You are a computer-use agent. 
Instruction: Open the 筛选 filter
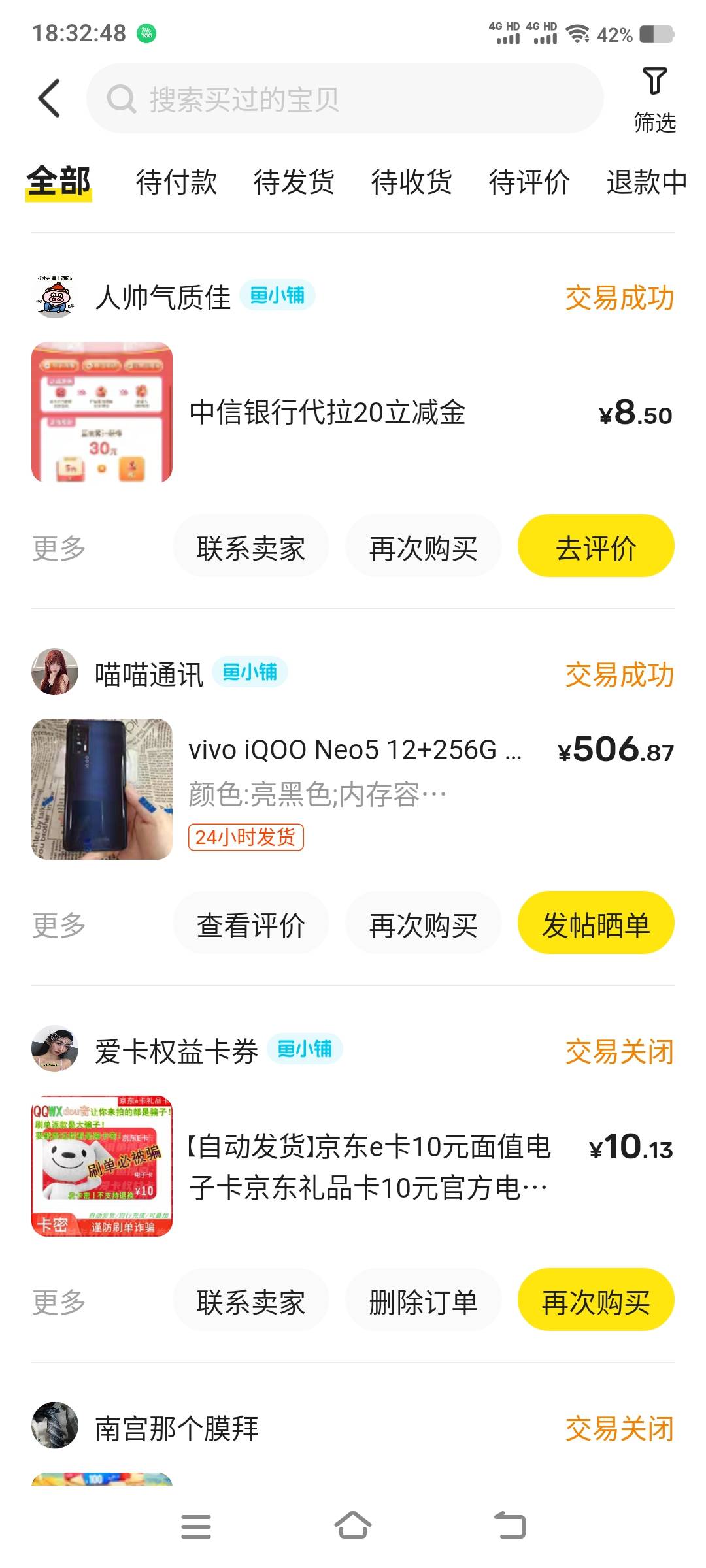tap(654, 100)
